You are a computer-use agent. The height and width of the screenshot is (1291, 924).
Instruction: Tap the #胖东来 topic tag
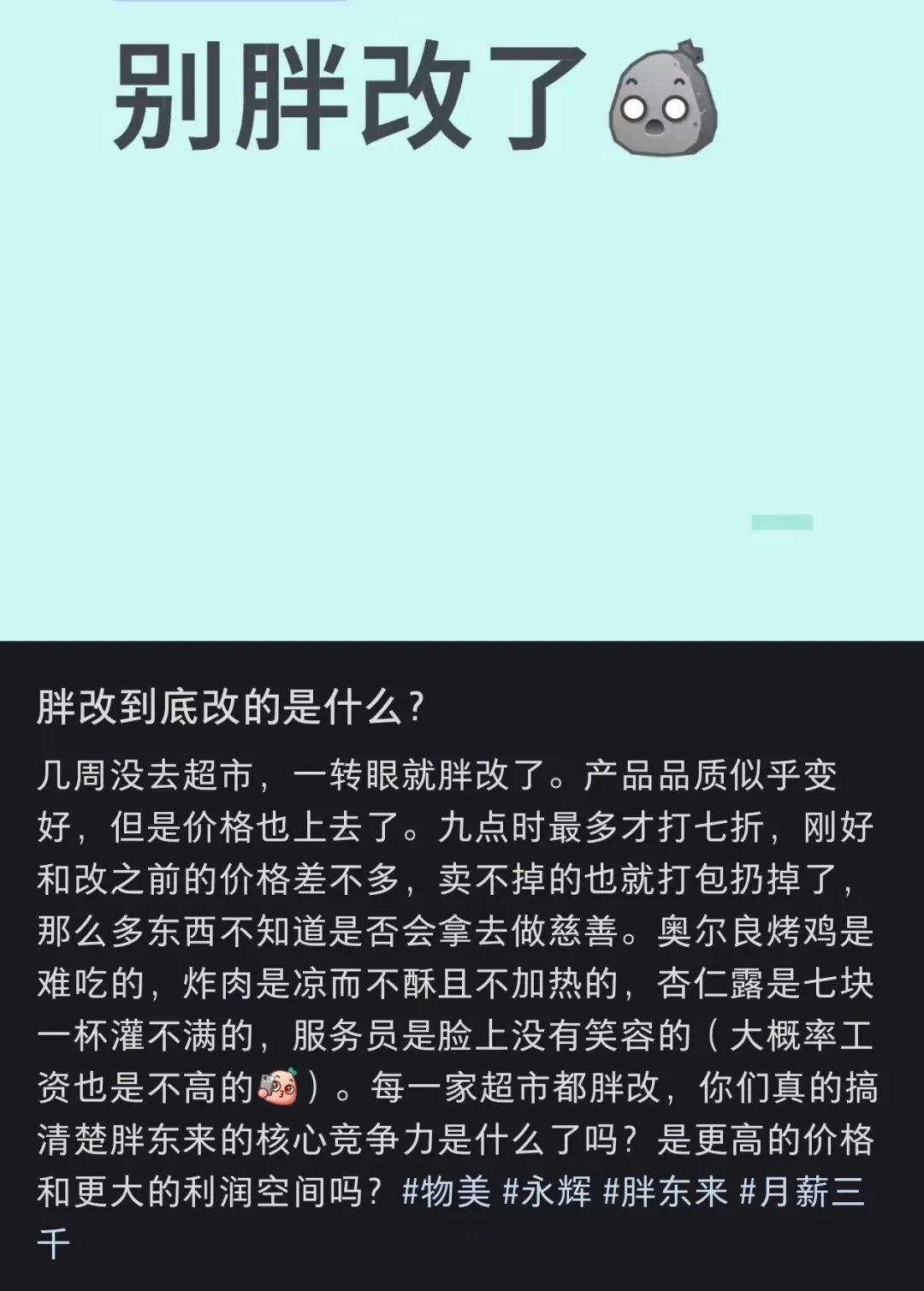click(665, 1192)
